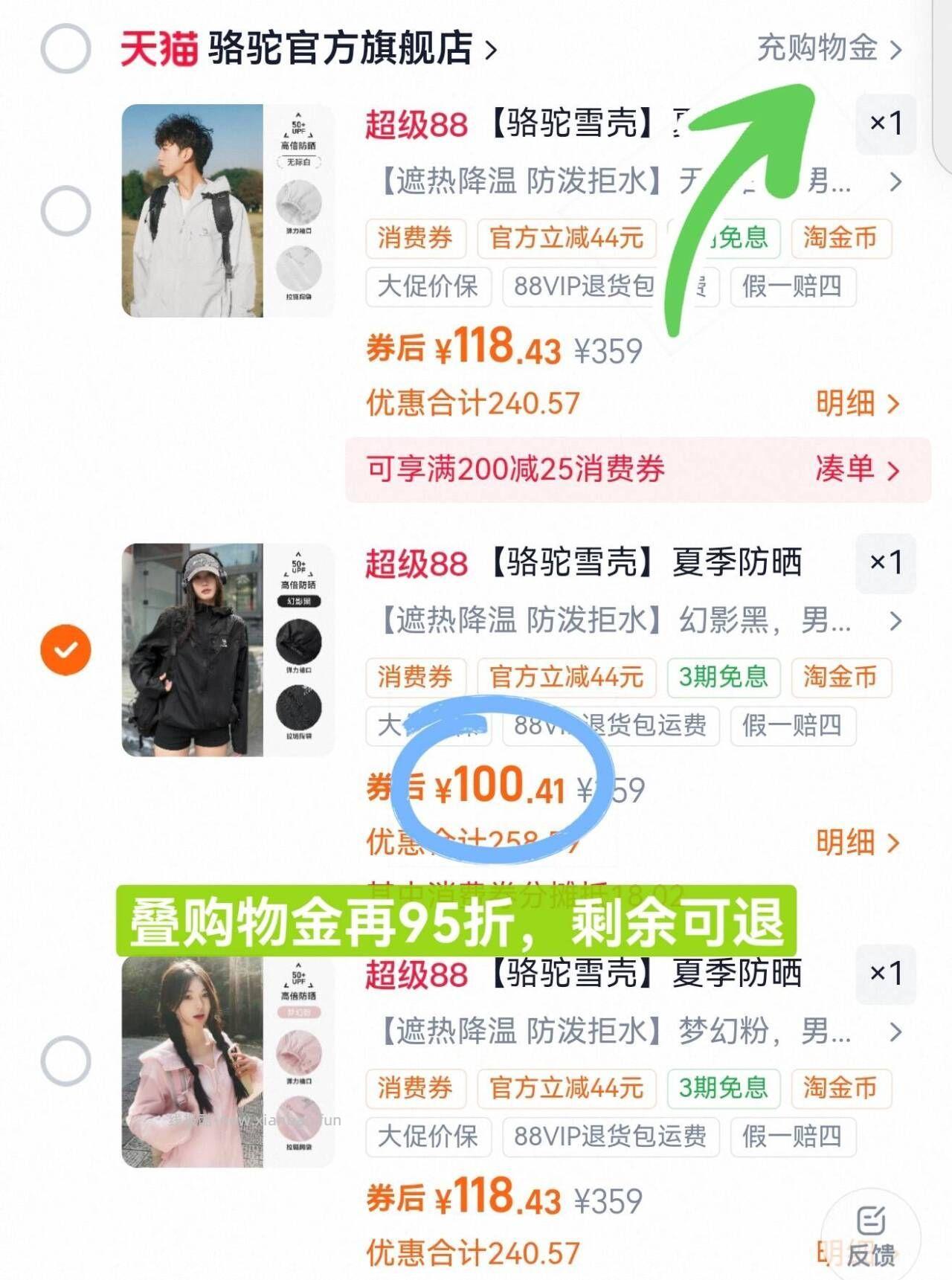Open the 淘金币 tag on the black jacket item
Image resolution: width=952 pixels, height=1280 pixels.
click(841, 678)
